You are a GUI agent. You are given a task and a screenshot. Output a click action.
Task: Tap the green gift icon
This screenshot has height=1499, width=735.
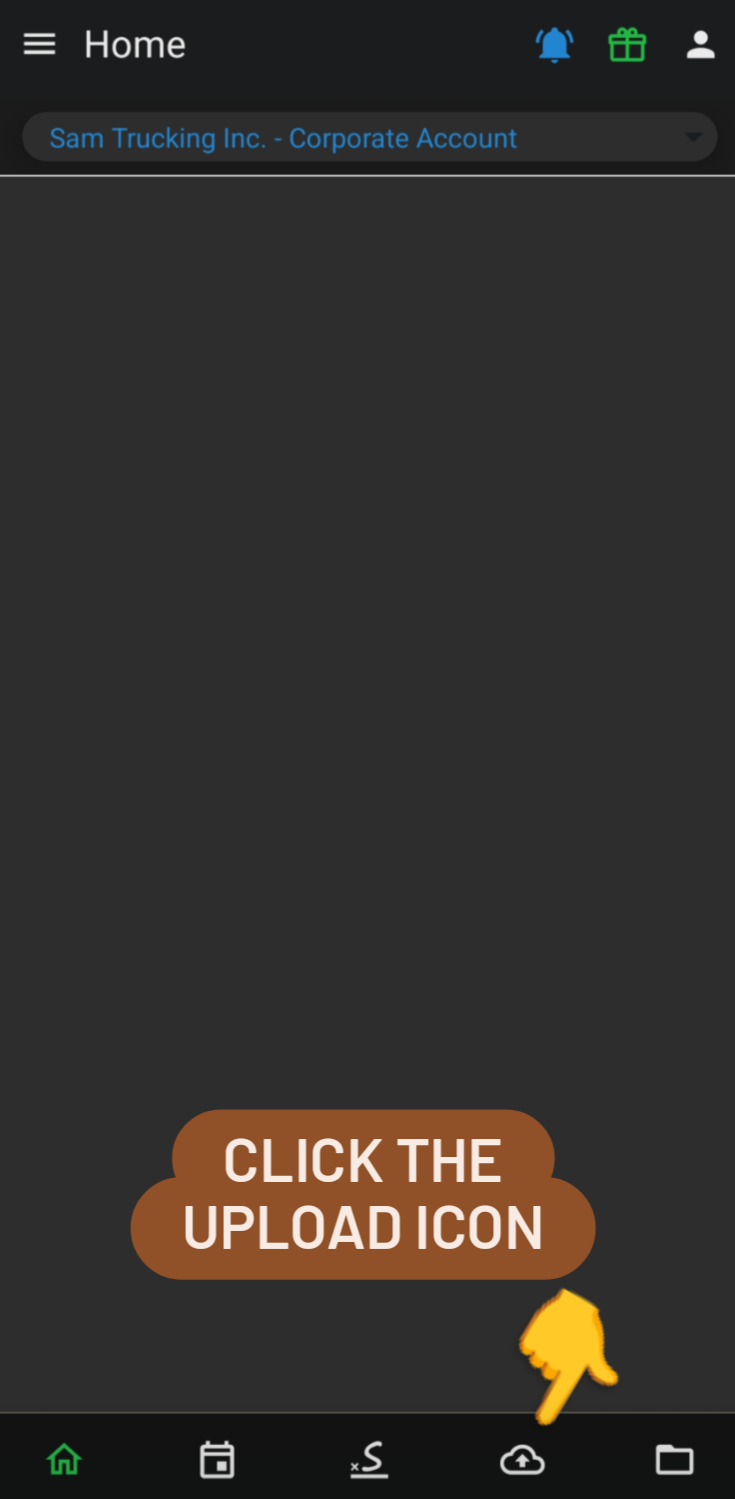point(627,45)
